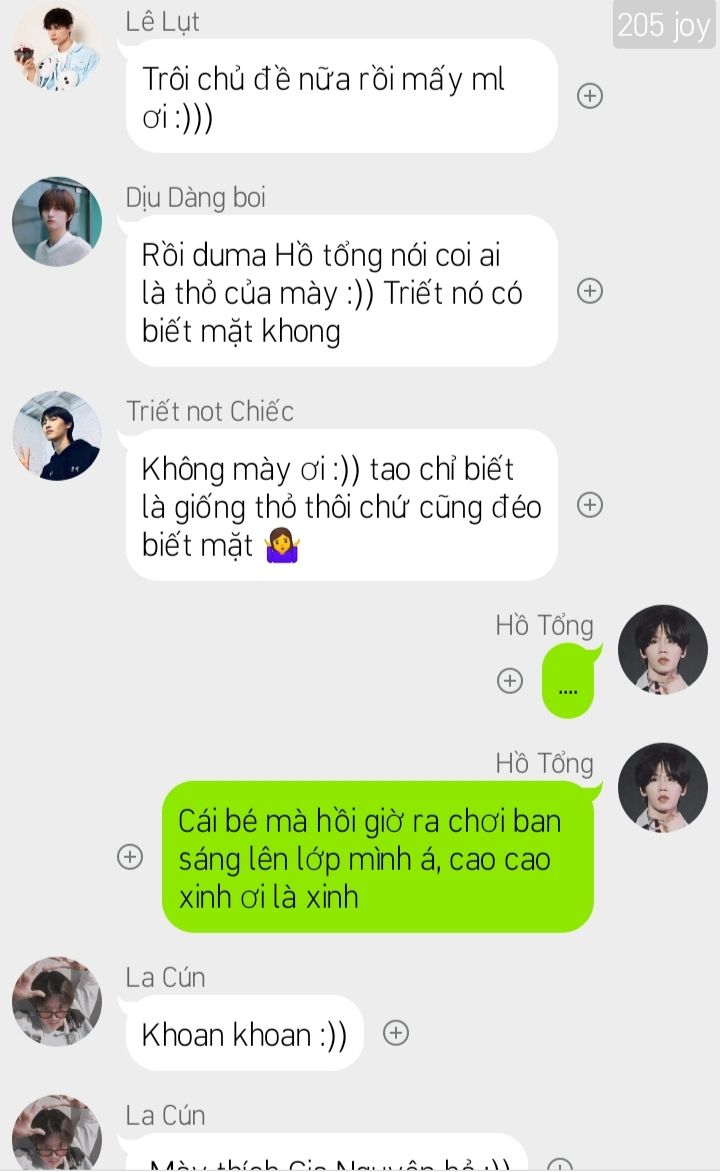Open Triết not Chiếc's avatar
The image size is (720, 1172).
point(56,436)
